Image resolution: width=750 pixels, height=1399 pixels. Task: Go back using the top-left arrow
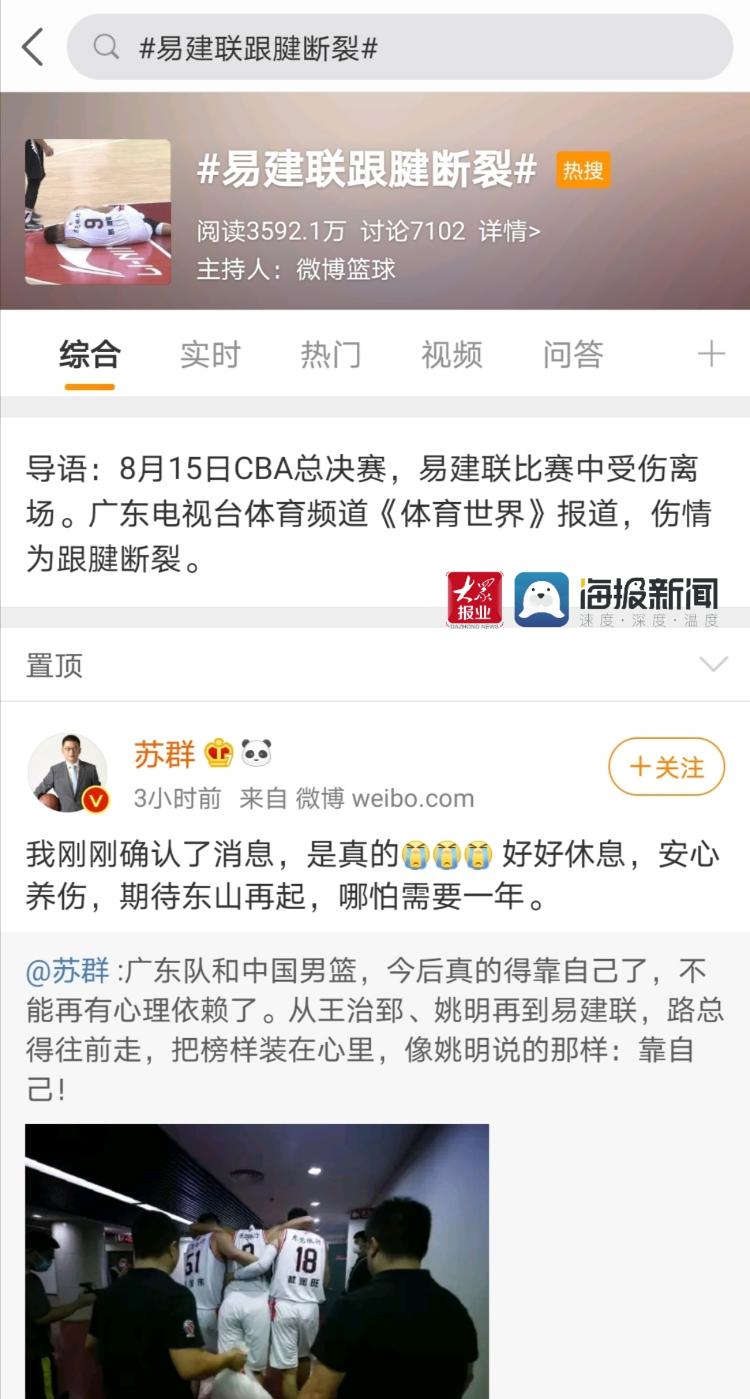33,47
